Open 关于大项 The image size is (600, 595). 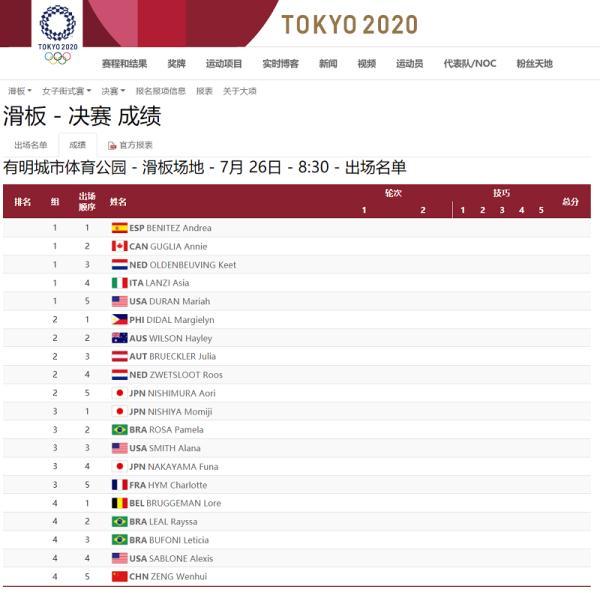click(239, 91)
